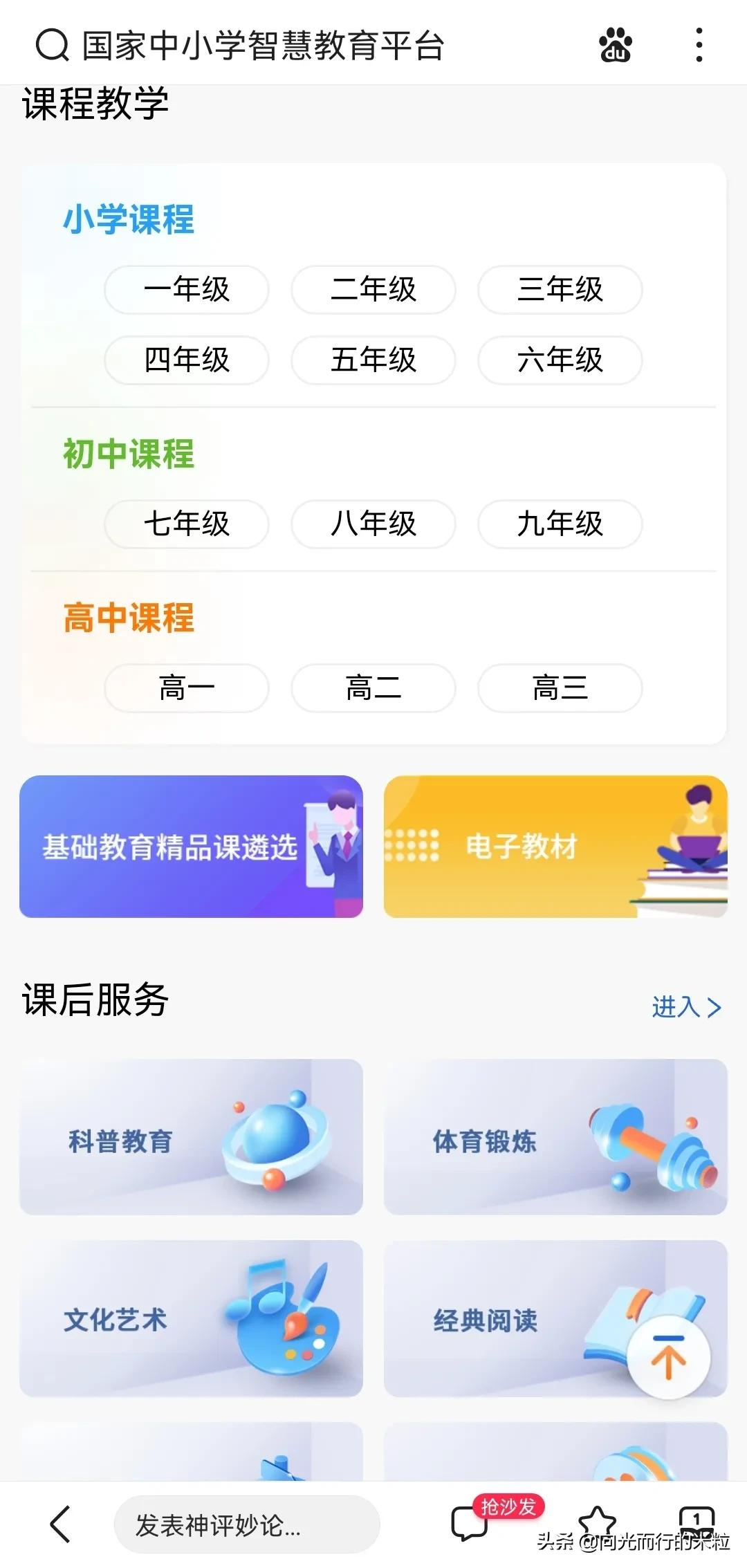747x1568 pixels.
Task: Open 六年级 courses
Action: pyautogui.click(x=560, y=360)
